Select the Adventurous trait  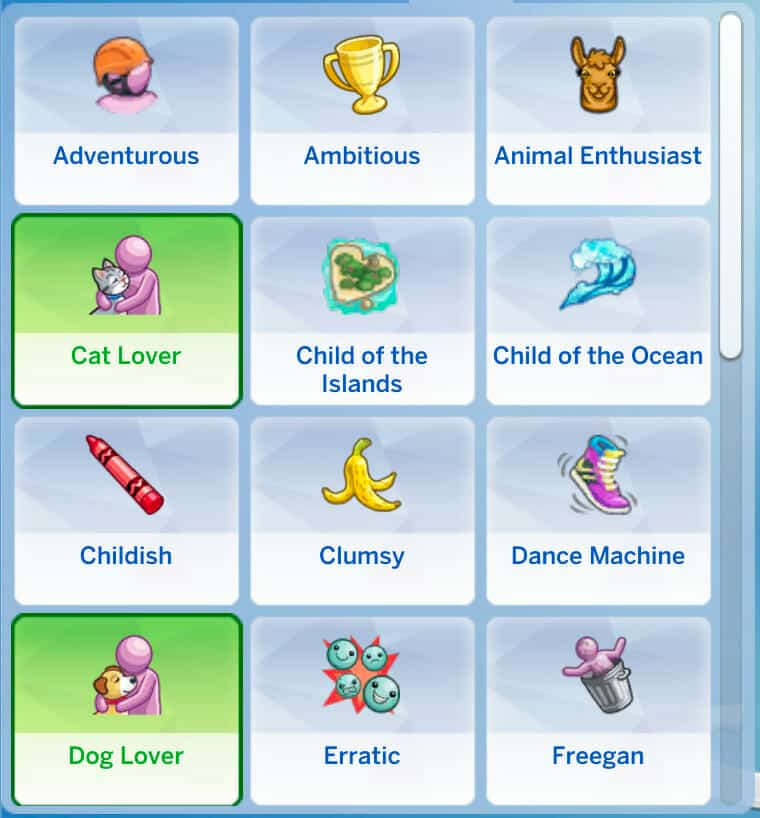(x=127, y=111)
